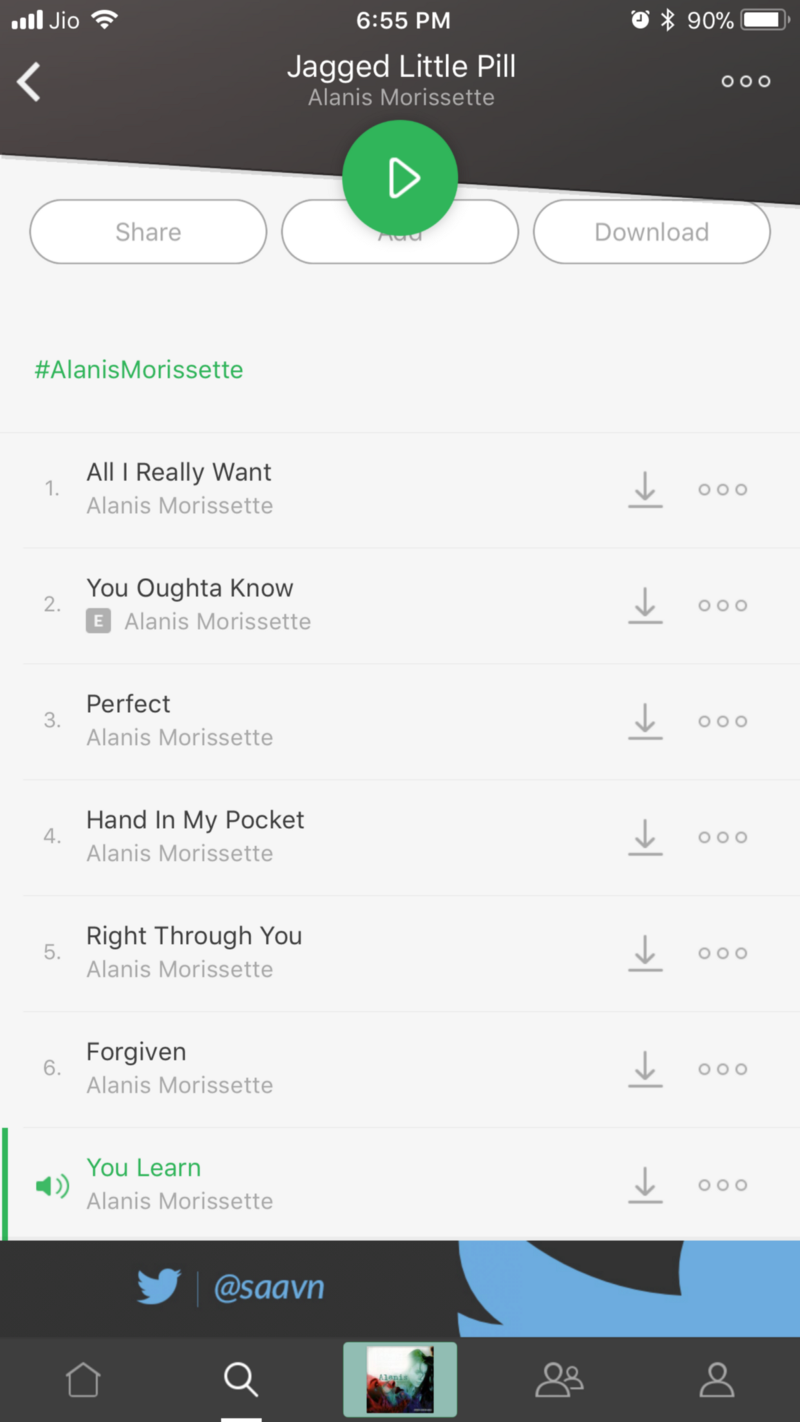This screenshot has height=1422, width=800.
Task: Open the profile tab
Action: pos(717,1380)
